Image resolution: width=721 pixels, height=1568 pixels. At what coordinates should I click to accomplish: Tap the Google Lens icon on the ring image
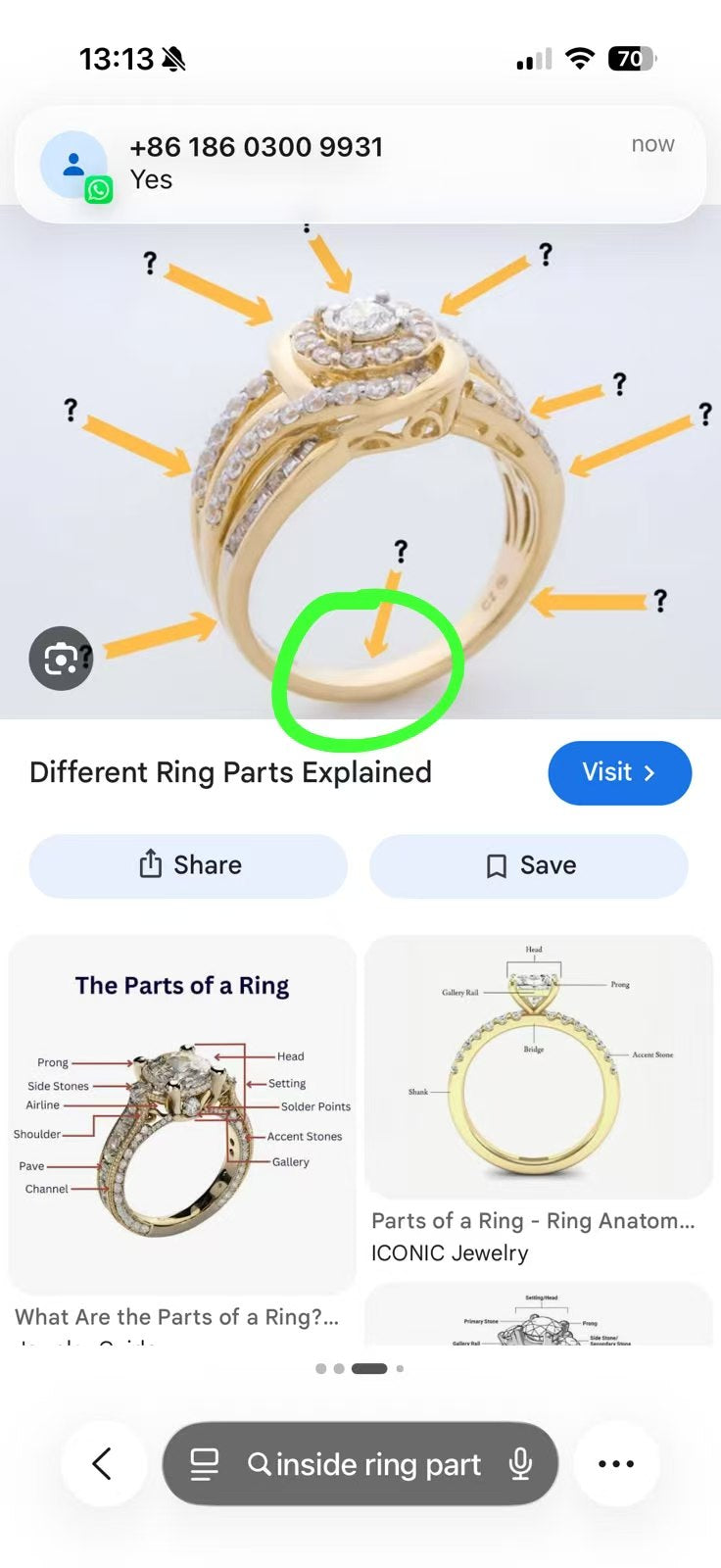[x=61, y=659]
